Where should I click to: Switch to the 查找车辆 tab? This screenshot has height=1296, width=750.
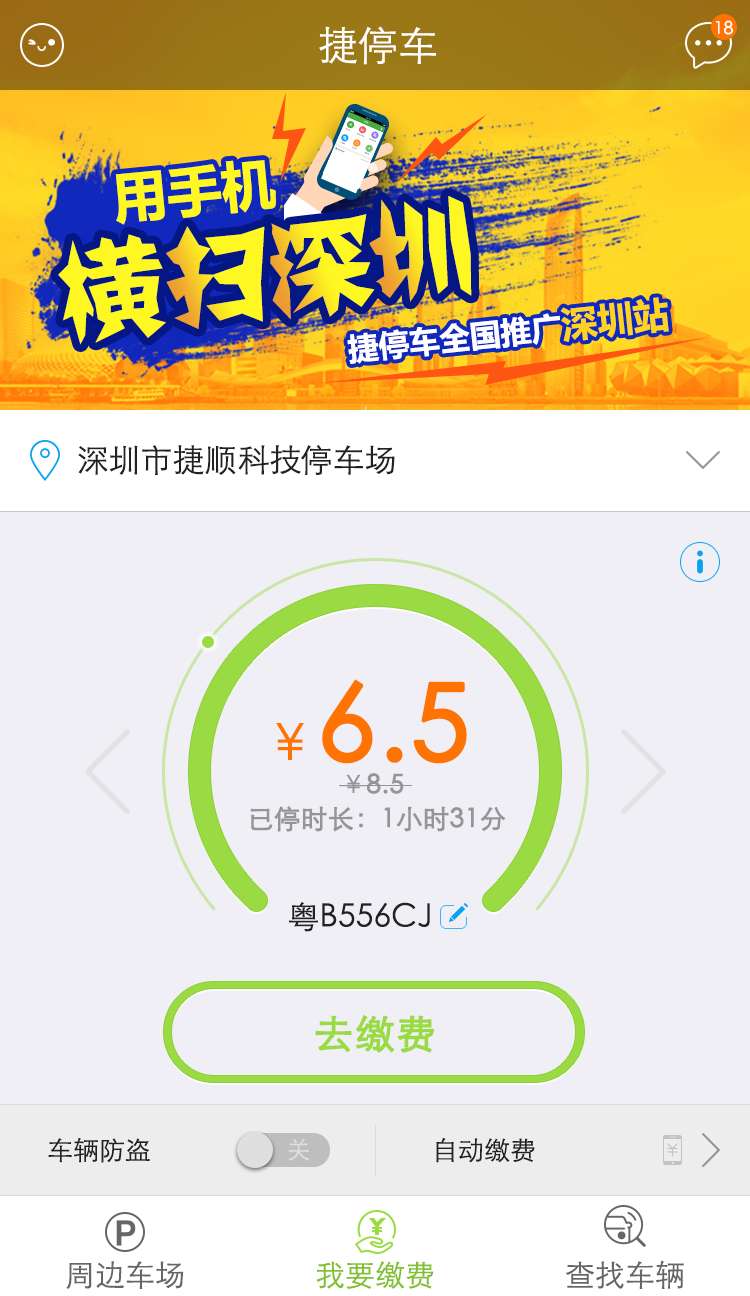[x=625, y=1250]
